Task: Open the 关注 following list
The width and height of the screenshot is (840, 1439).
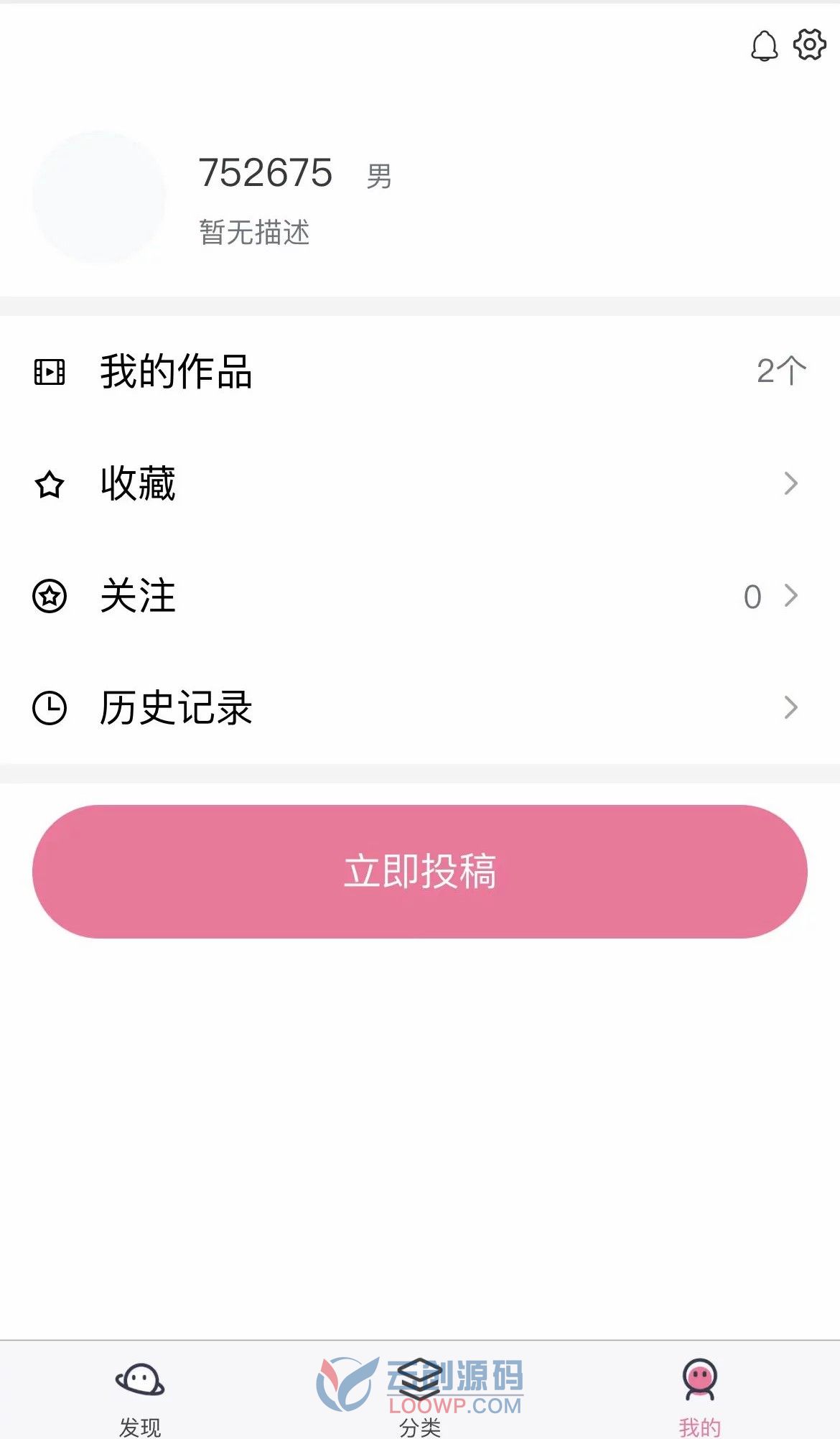Action: pyautogui.click(x=420, y=595)
